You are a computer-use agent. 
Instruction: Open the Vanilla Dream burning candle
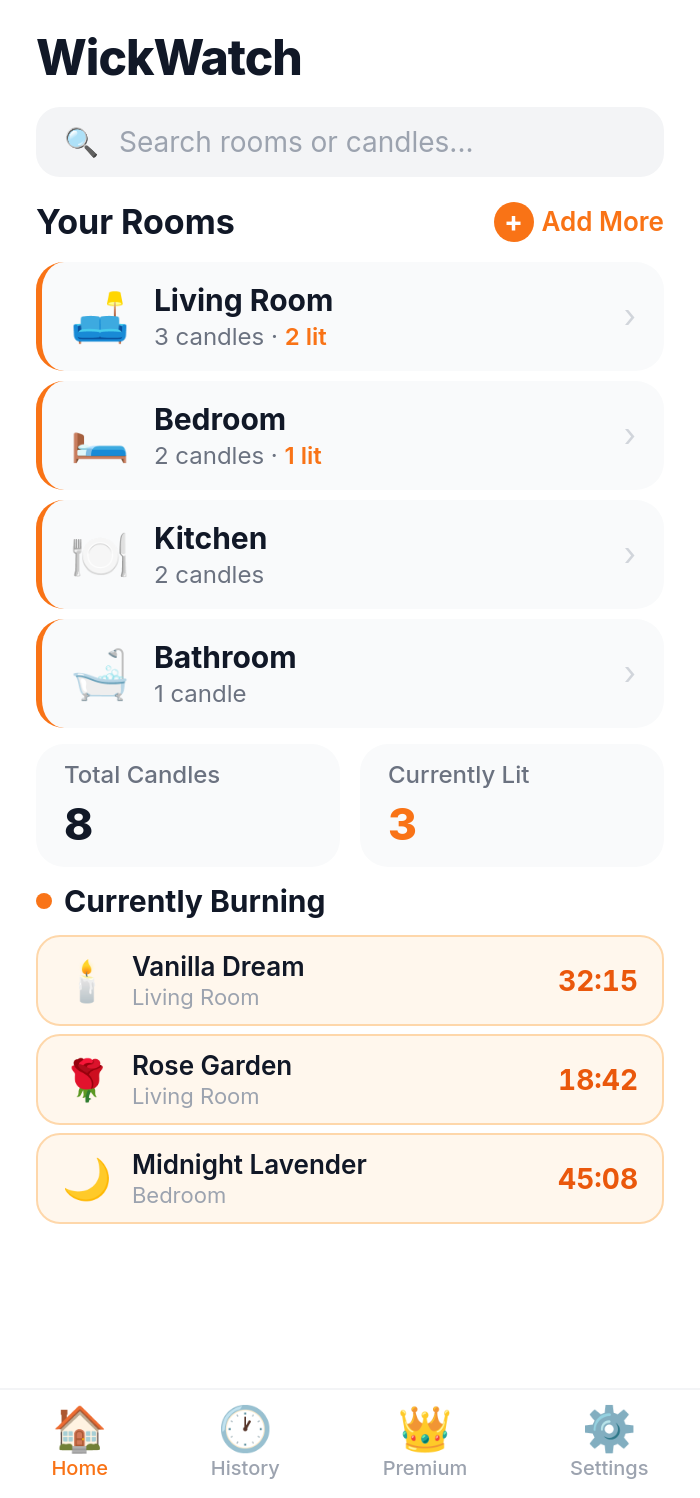[x=350, y=981]
